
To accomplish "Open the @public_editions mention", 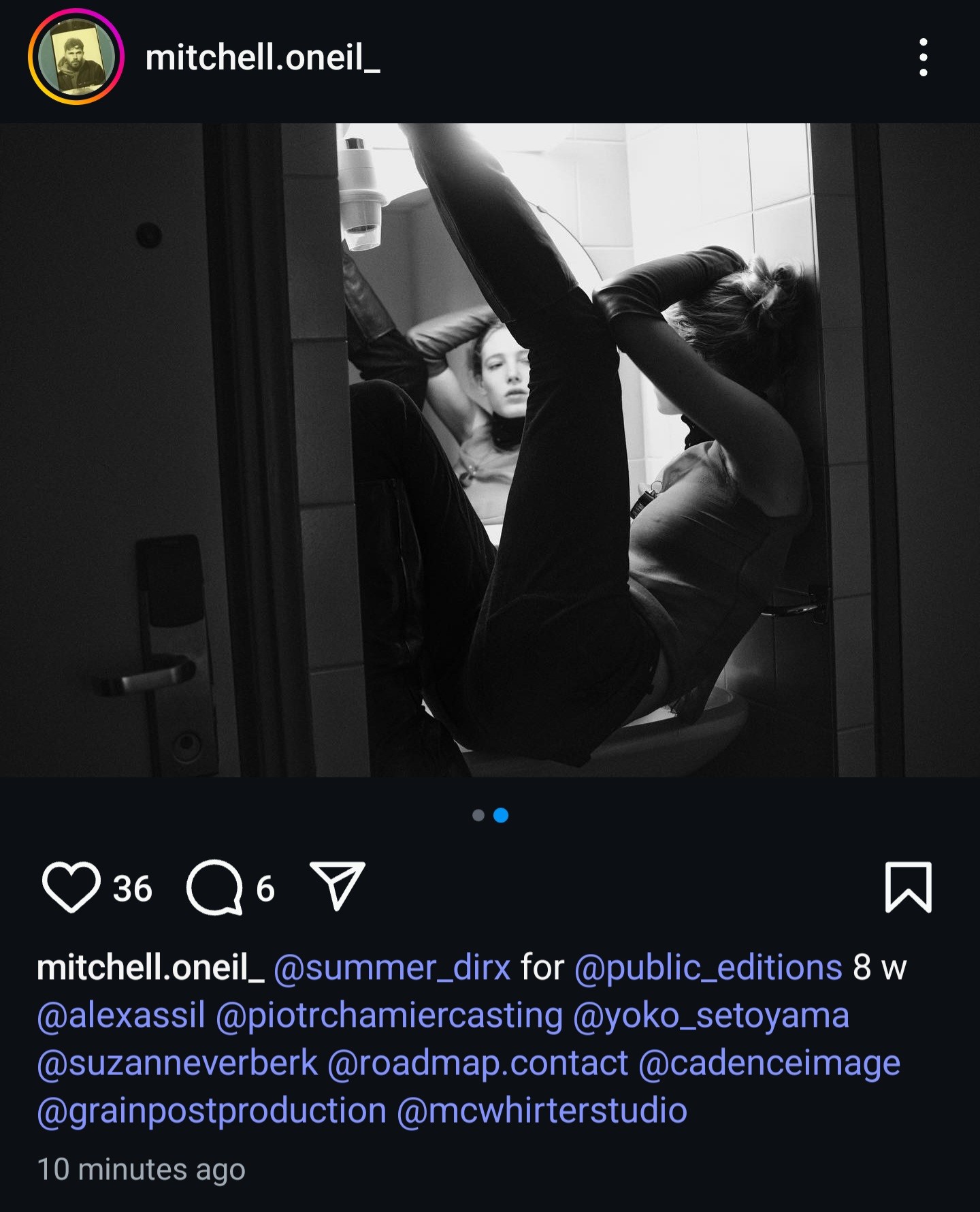I will (708, 968).
